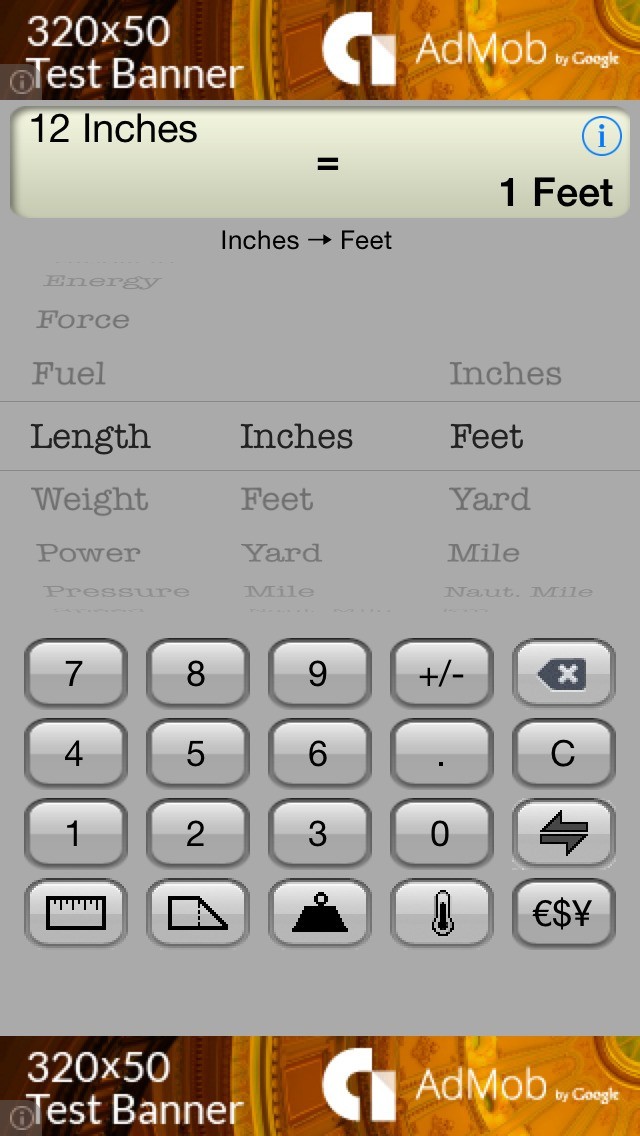
Task: Enter digit 3 on the keypad
Action: tap(319, 833)
